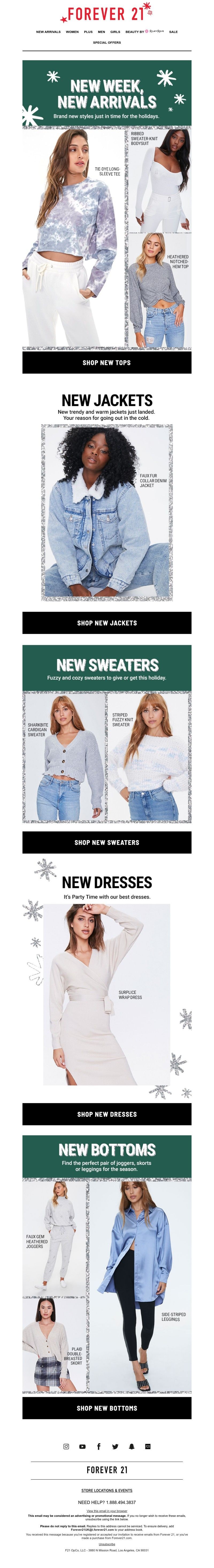
Task: Open the Plus category link
Action: 88,32
